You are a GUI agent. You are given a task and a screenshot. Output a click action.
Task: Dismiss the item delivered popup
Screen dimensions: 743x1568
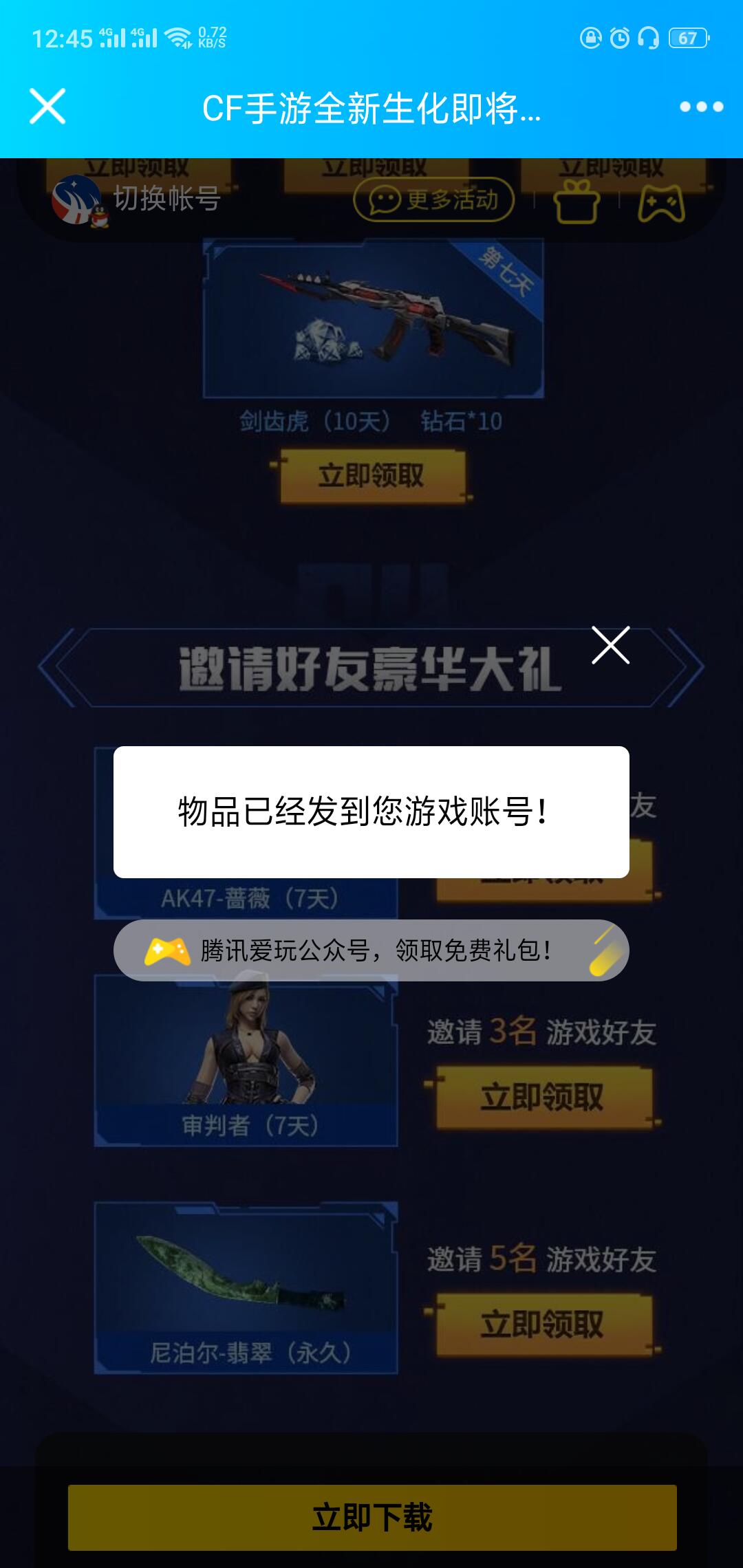(x=610, y=645)
